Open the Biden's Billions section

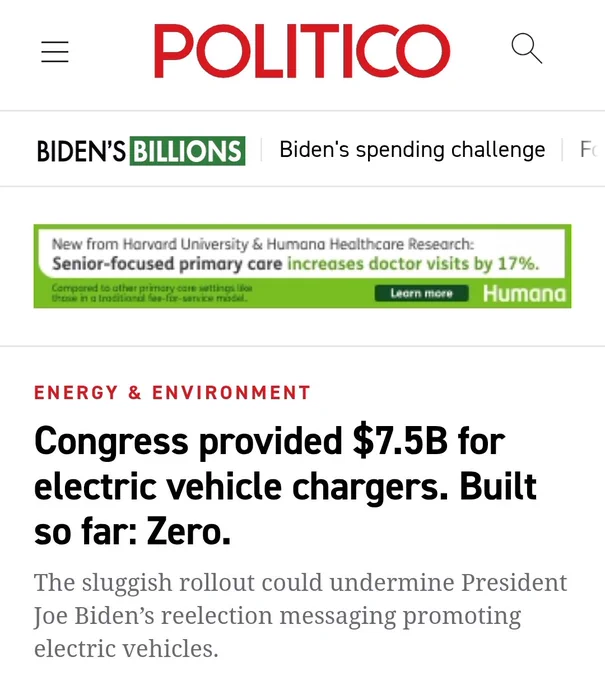(140, 151)
